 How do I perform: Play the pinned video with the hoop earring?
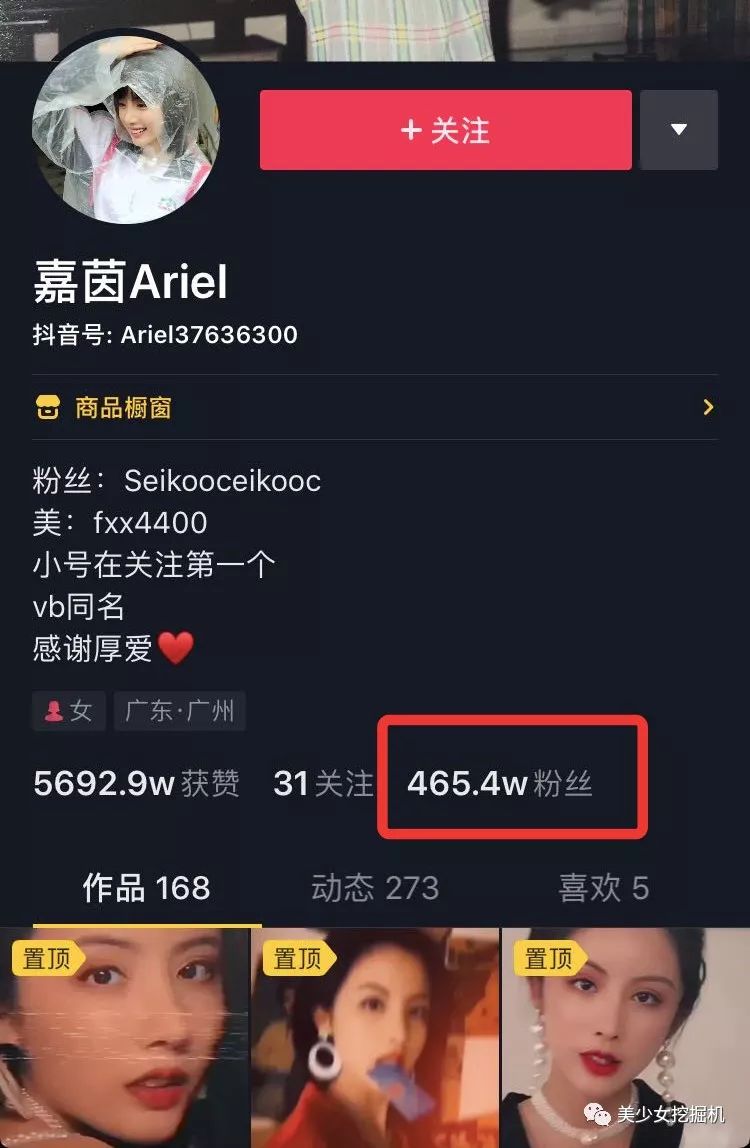(375, 1040)
